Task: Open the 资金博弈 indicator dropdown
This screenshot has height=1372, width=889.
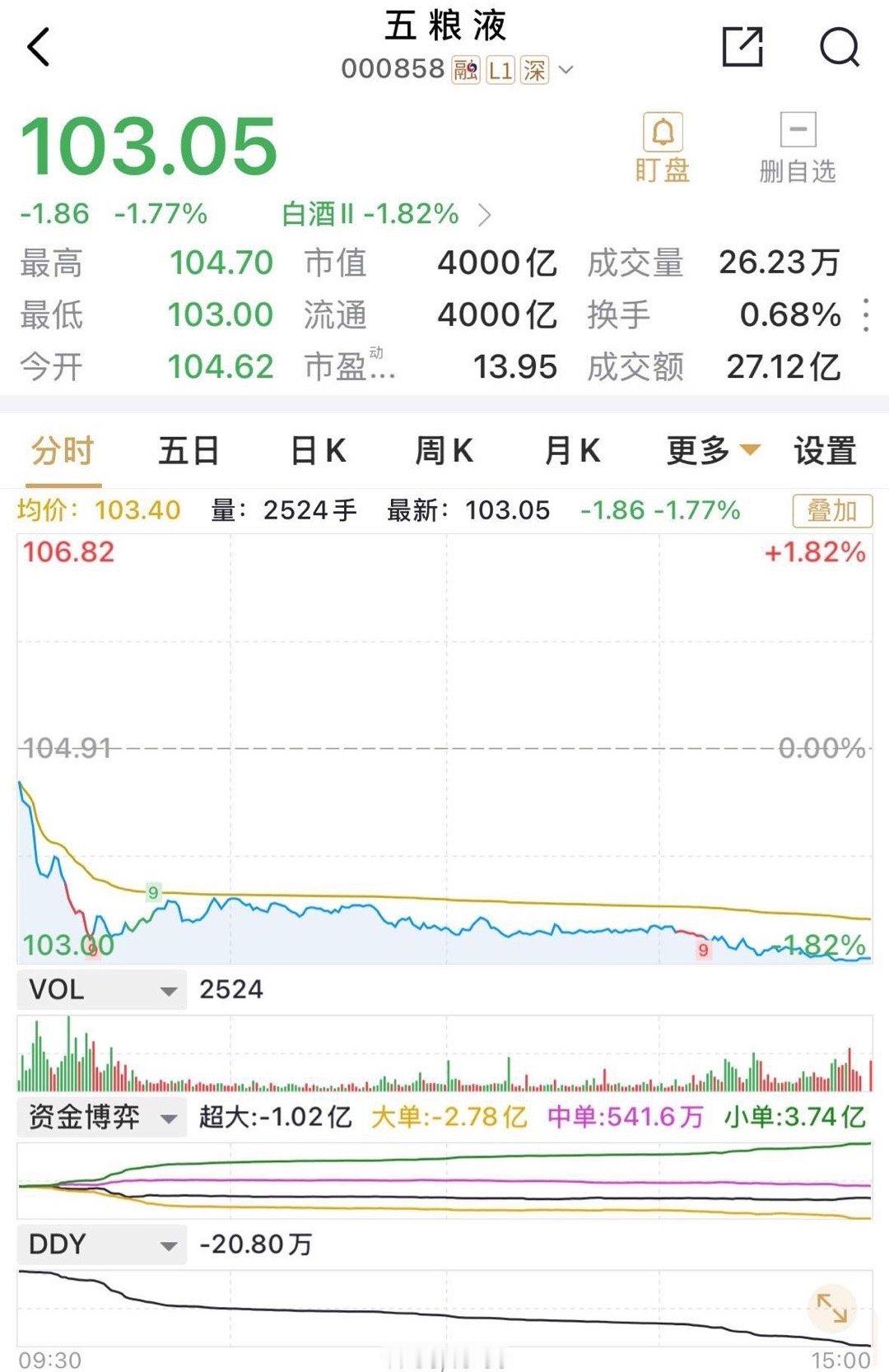Action: coord(100,1117)
